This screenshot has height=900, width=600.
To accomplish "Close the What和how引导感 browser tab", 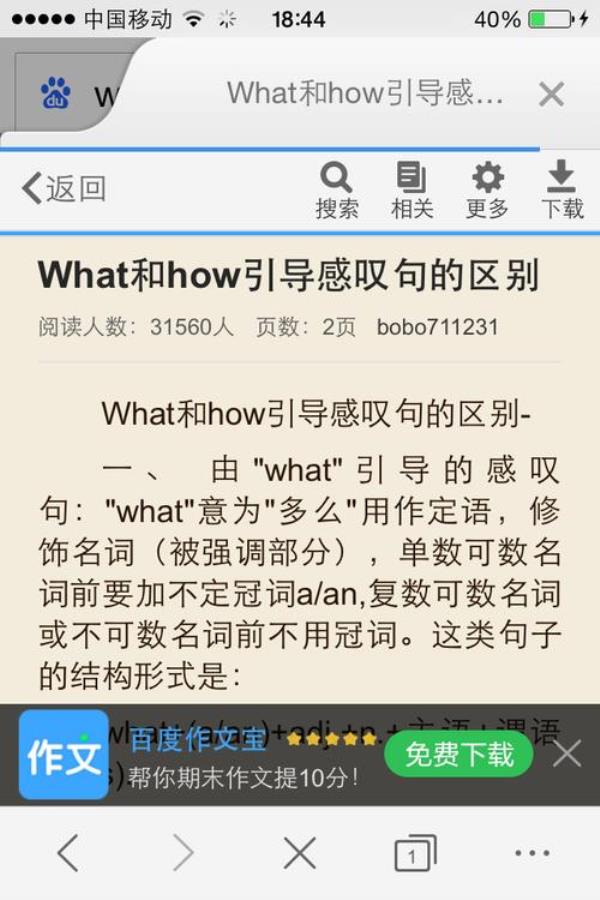I will click(x=551, y=95).
